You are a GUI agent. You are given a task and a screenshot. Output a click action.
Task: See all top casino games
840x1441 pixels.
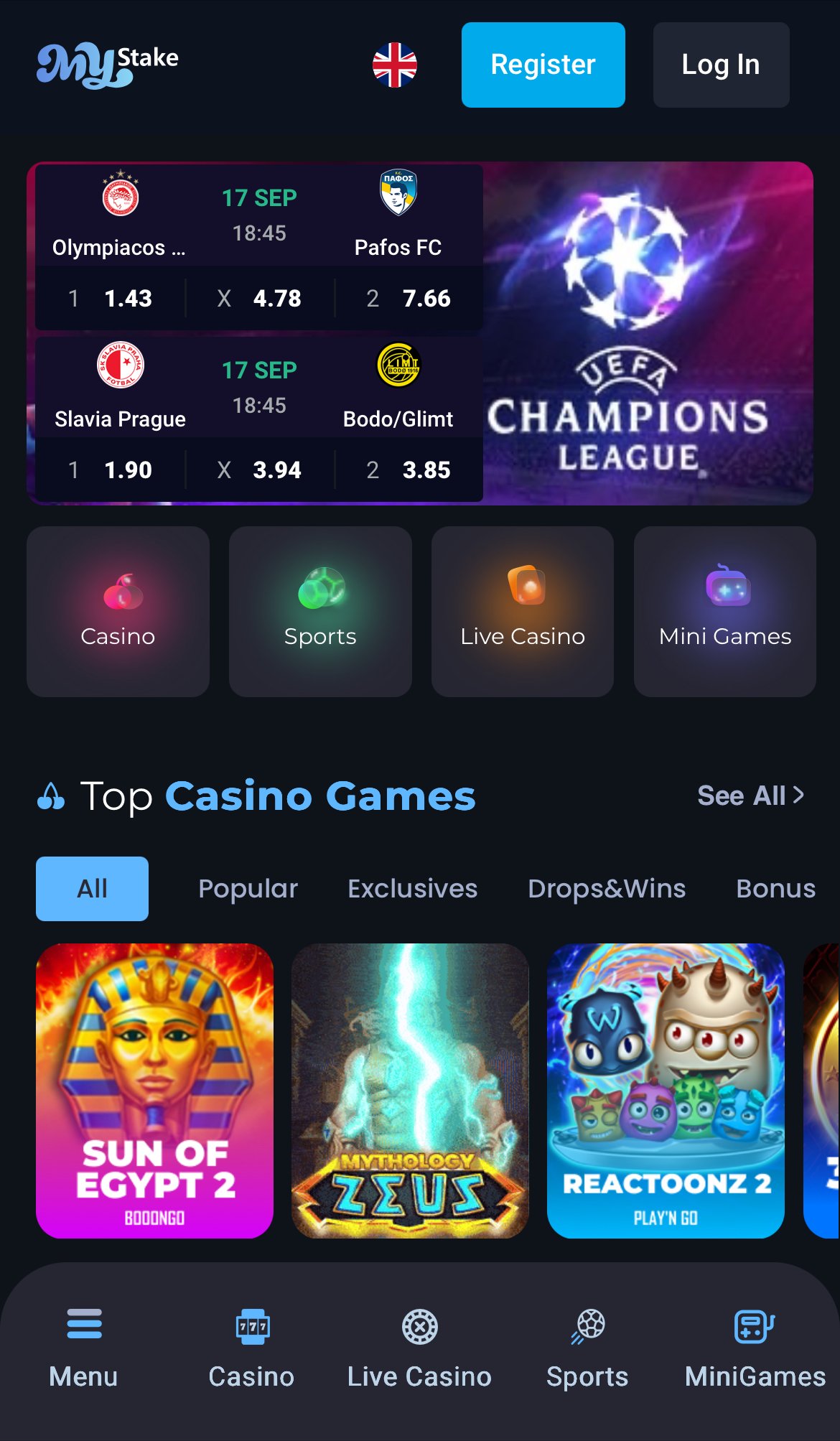click(750, 796)
